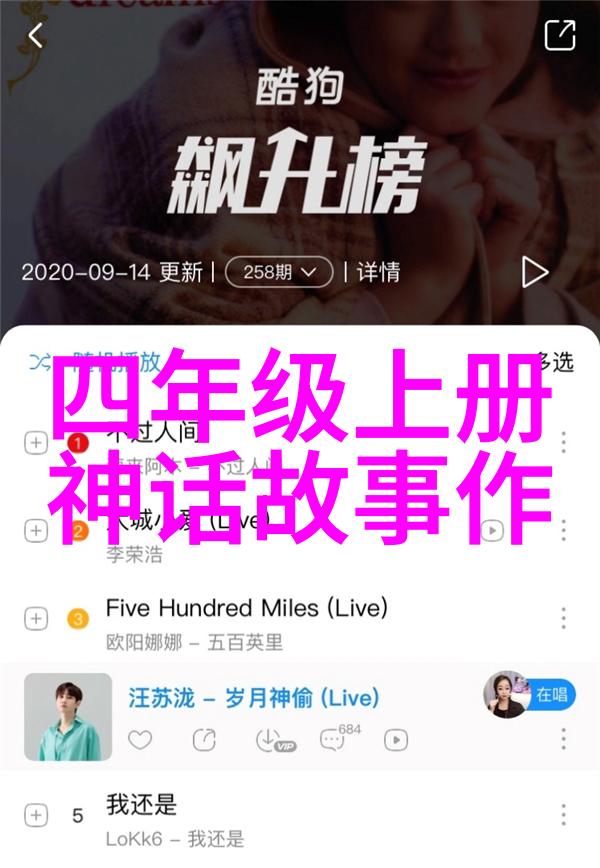
Task: Share the song 岁月神偷 (Live)
Action: 204,740
